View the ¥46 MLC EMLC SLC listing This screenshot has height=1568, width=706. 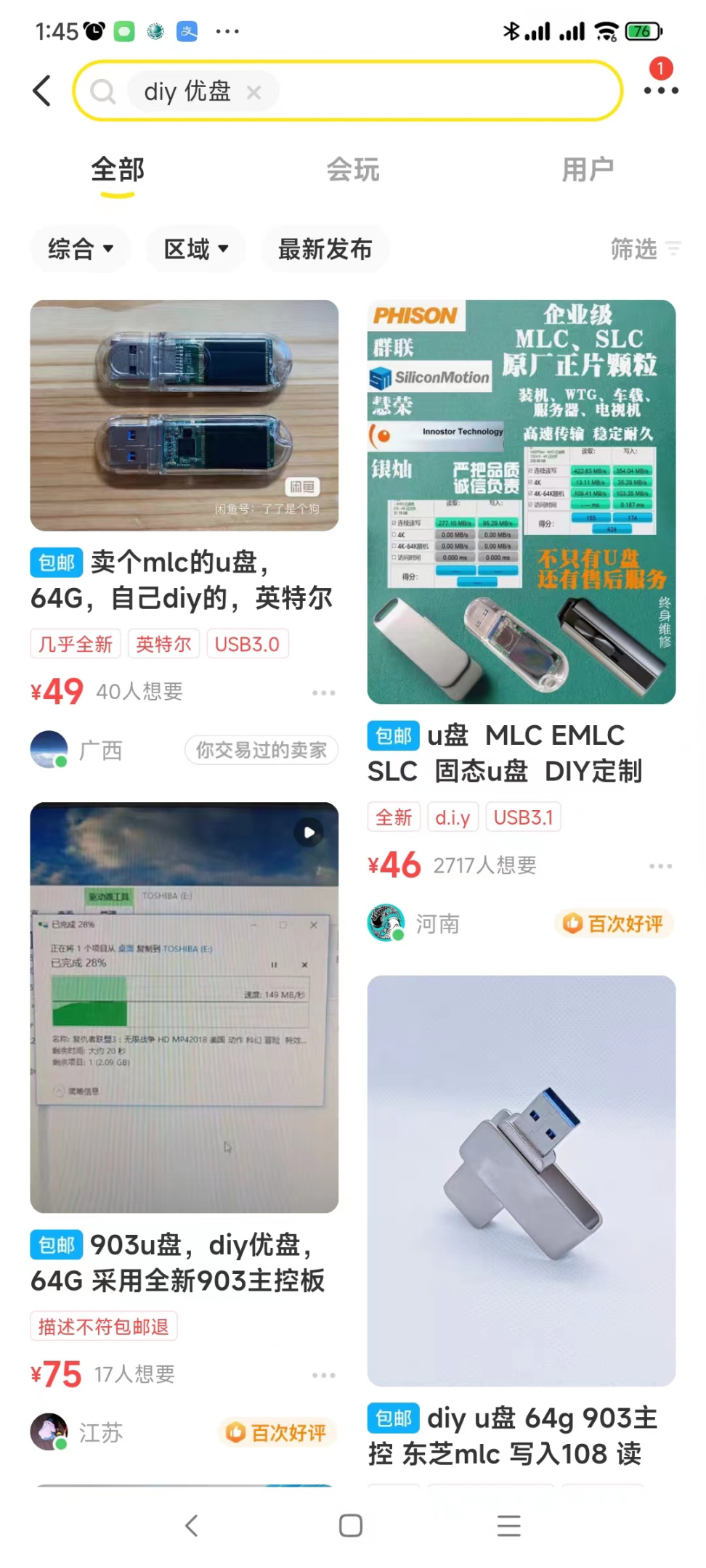(x=521, y=502)
